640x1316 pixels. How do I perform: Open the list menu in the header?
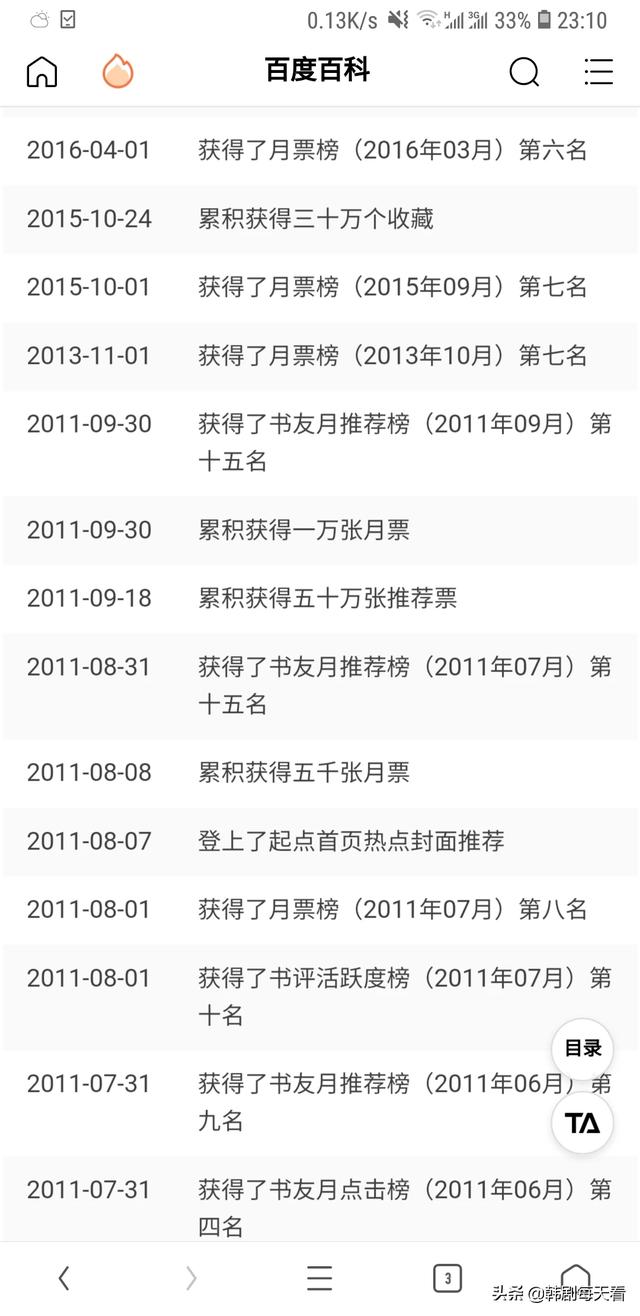[x=598, y=72]
